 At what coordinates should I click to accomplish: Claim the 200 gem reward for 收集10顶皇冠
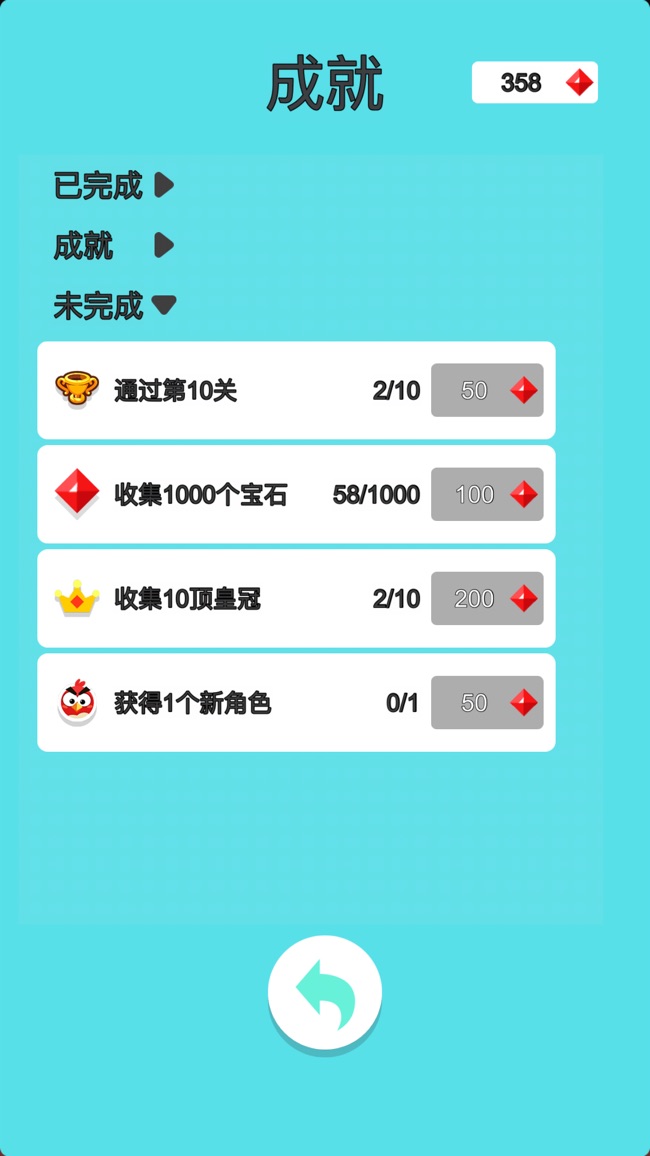pos(487,599)
